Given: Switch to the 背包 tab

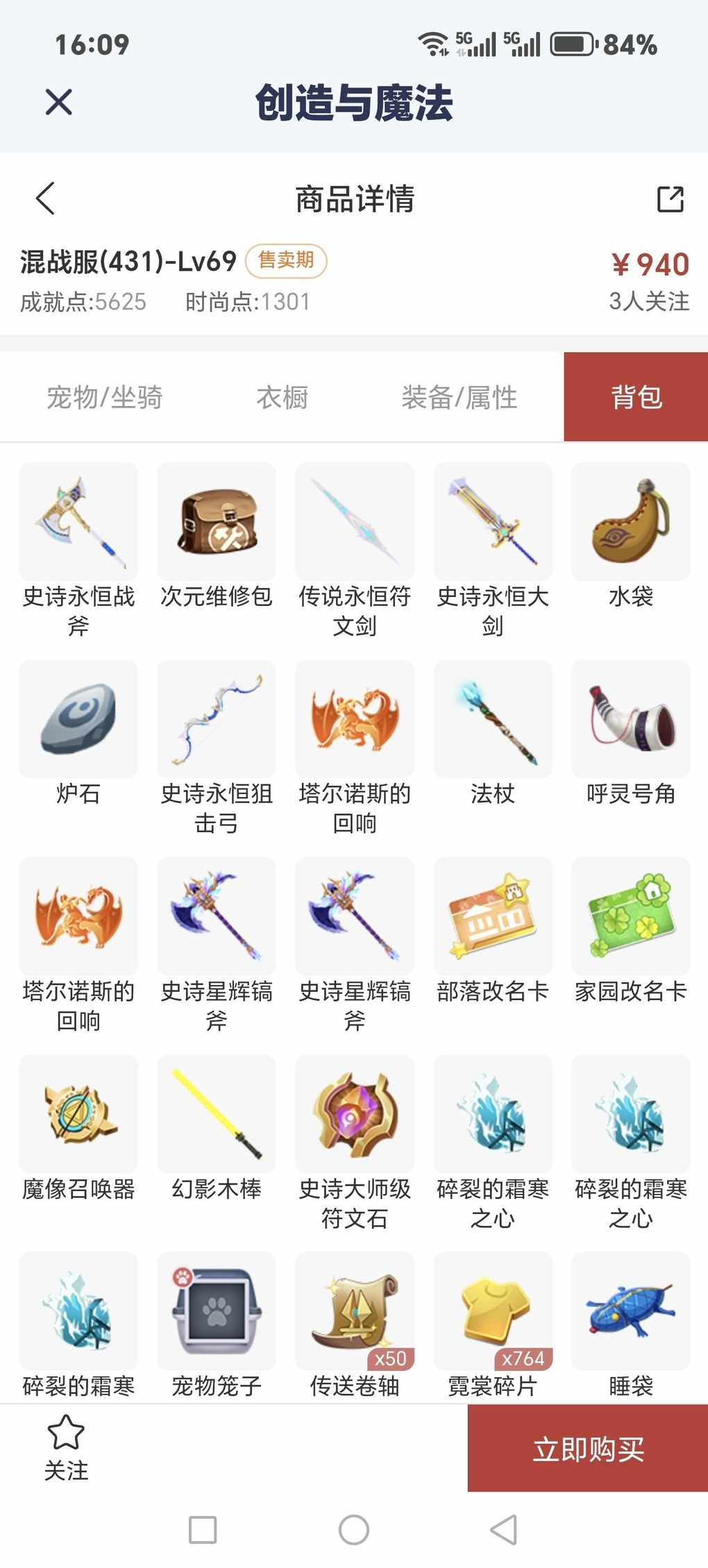Looking at the screenshot, I should (636, 397).
